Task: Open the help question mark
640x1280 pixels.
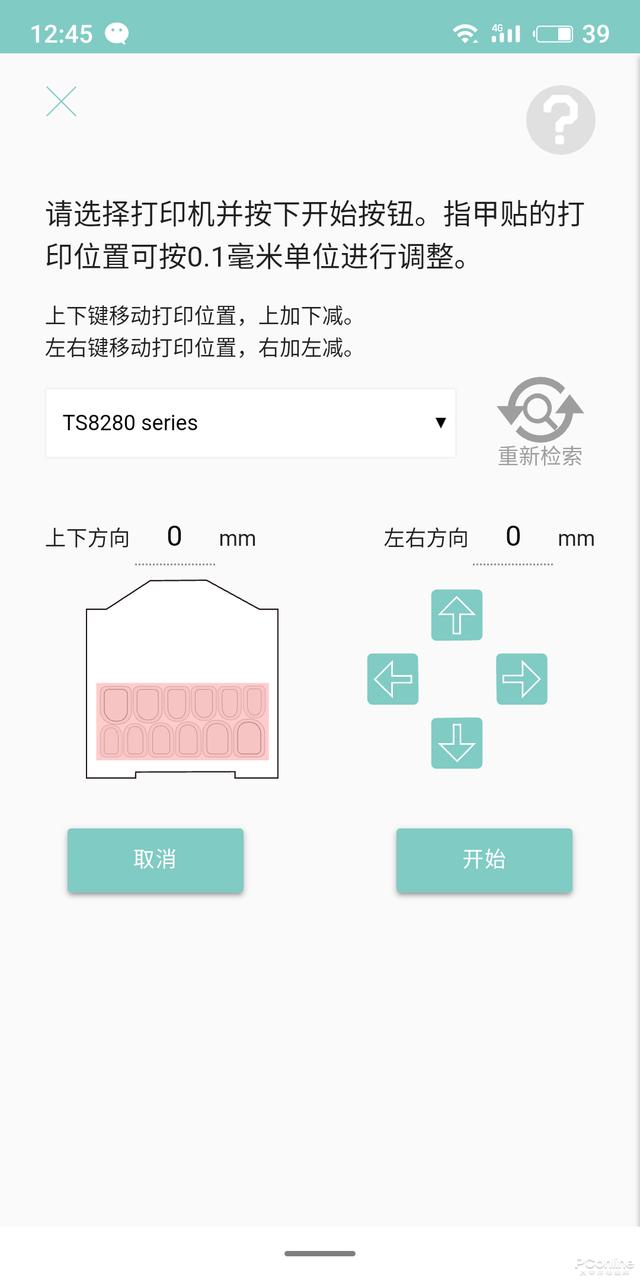Action: click(560, 120)
